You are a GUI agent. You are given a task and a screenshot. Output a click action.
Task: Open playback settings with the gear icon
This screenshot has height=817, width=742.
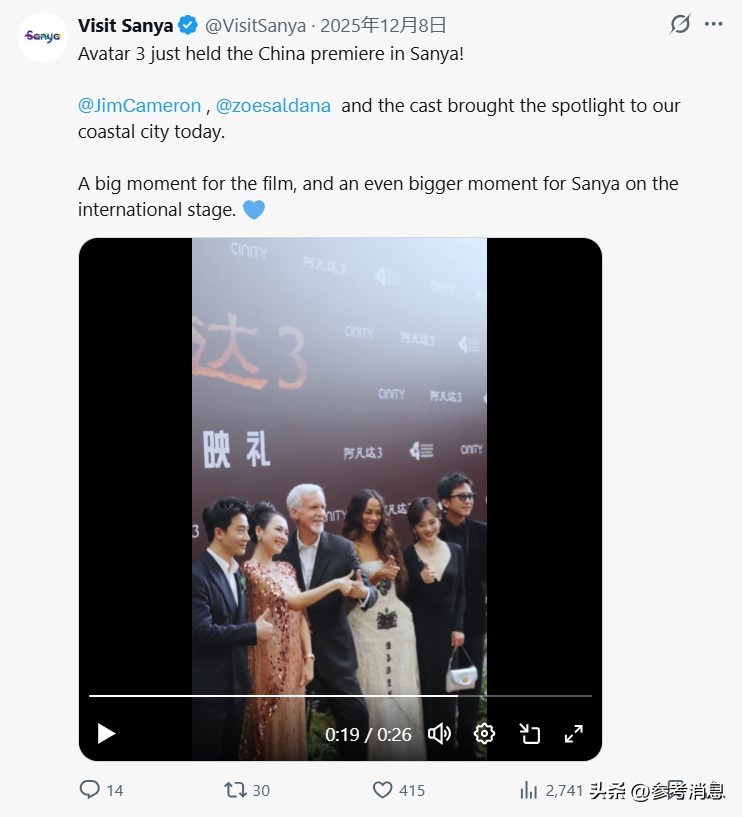[x=484, y=733]
